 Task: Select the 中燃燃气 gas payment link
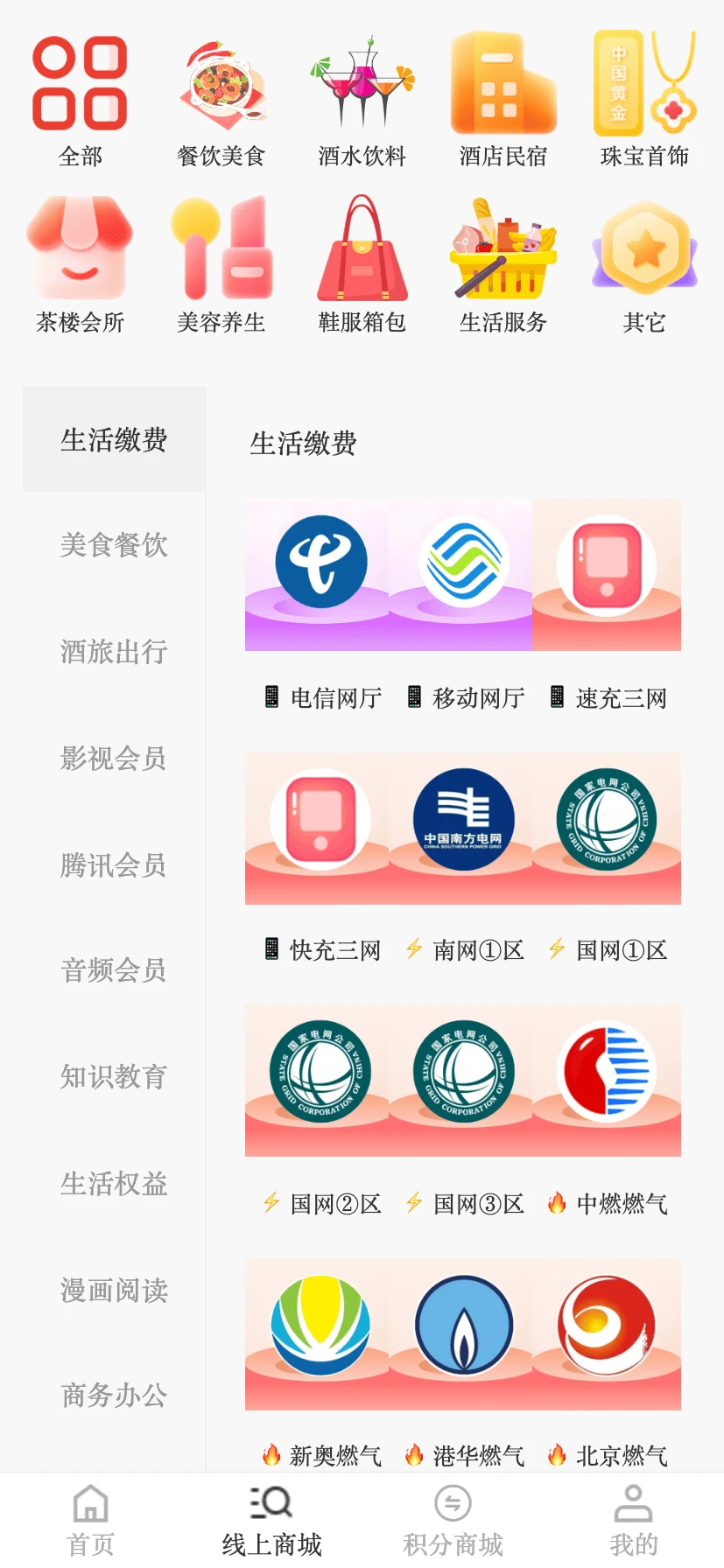pyautogui.click(x=608, y=1203)
